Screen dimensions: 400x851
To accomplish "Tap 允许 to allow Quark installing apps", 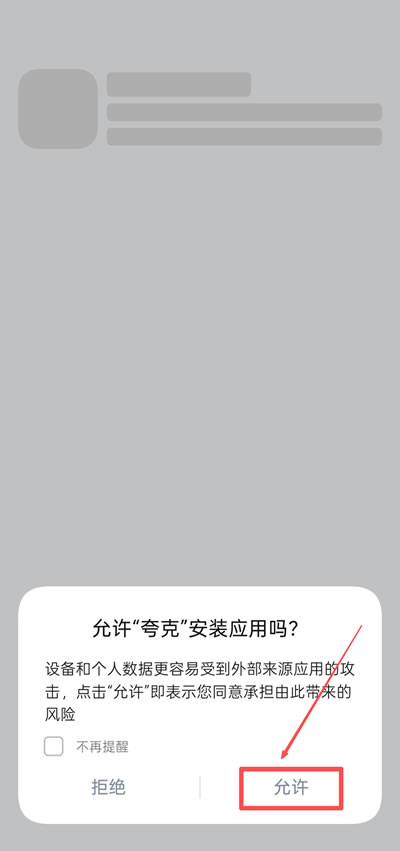I will click(291, 787).
